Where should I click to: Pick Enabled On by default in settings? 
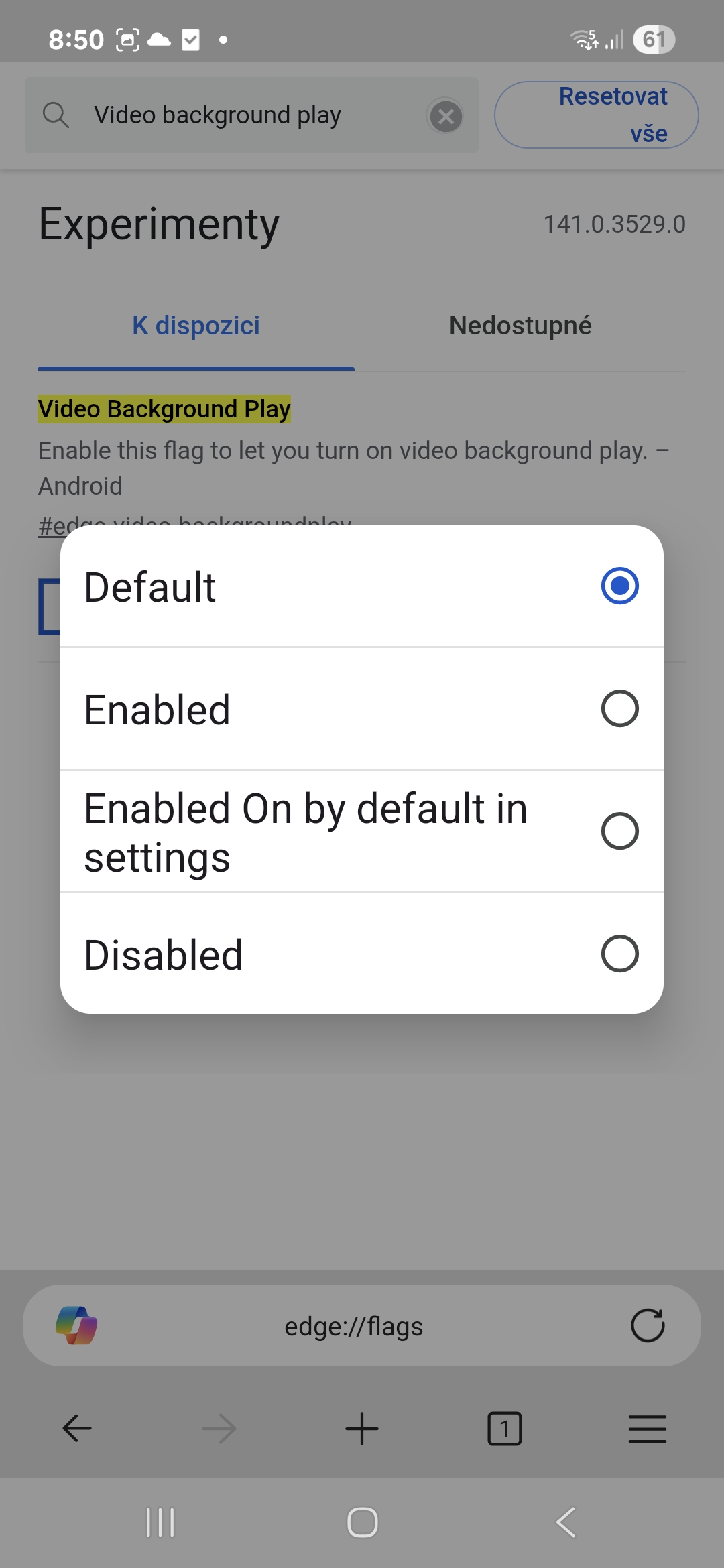(x=362, y=832)
